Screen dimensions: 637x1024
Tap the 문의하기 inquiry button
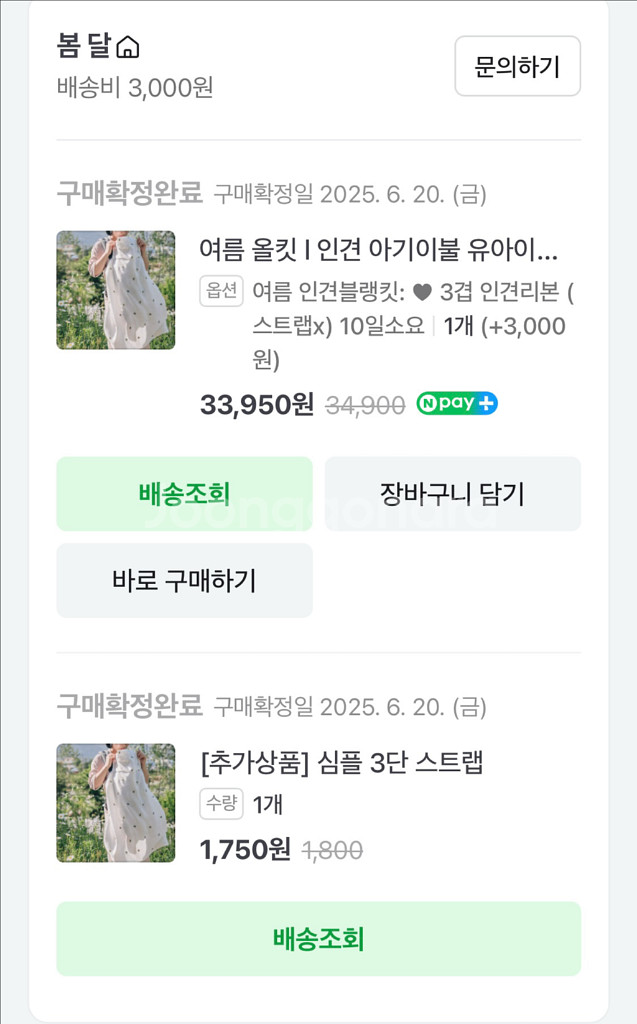517,66
